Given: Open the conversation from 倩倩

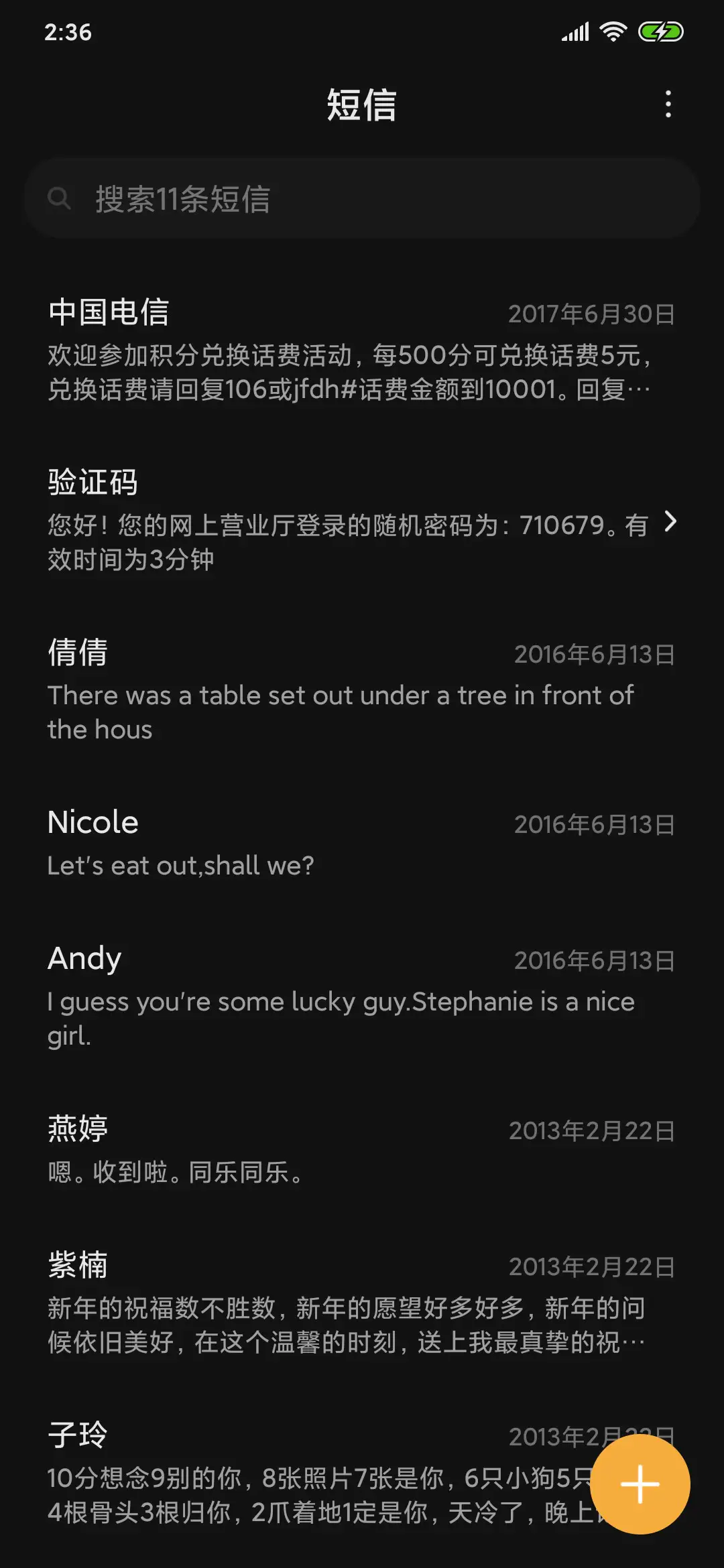Looking at the screenshot, I should coord(268,690).
